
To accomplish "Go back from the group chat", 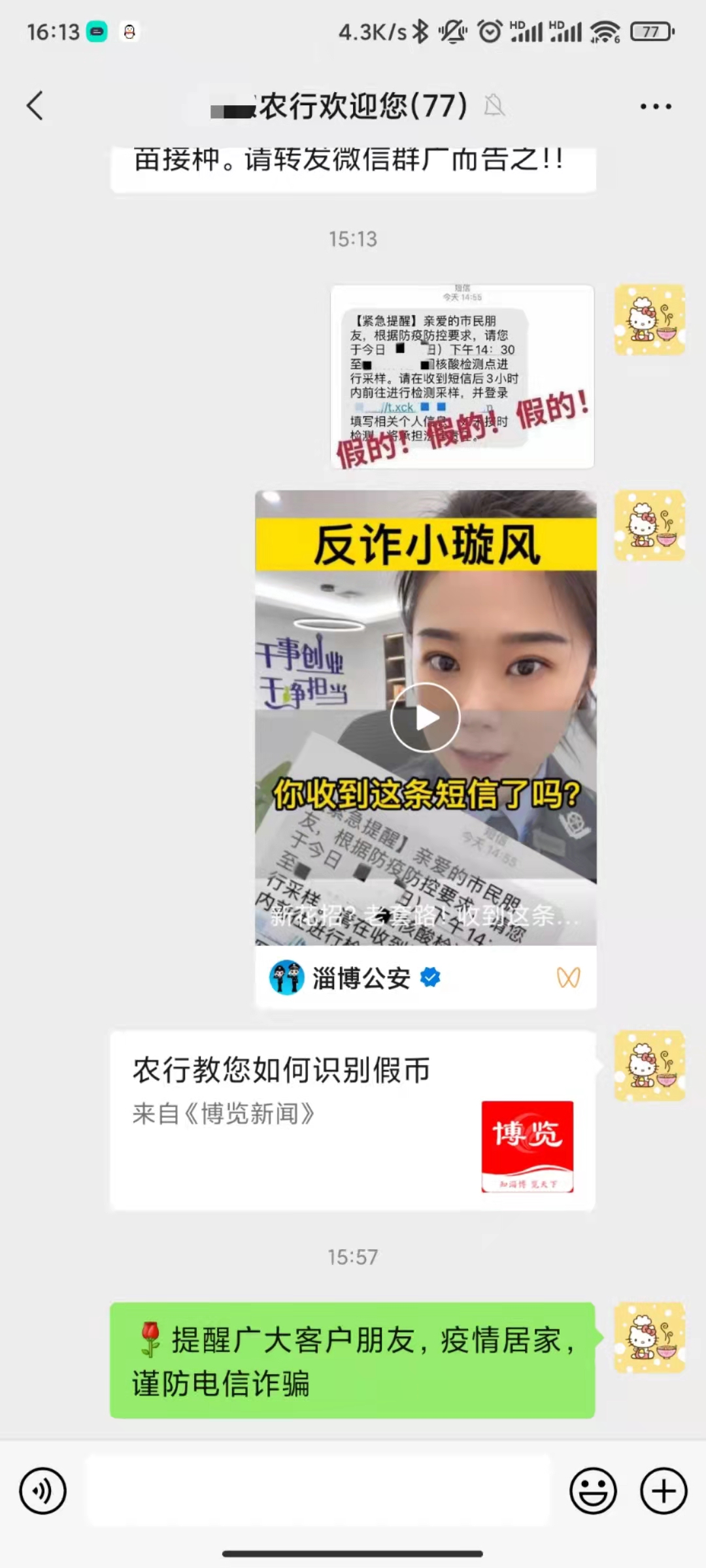I will click(x=35, y=106).
